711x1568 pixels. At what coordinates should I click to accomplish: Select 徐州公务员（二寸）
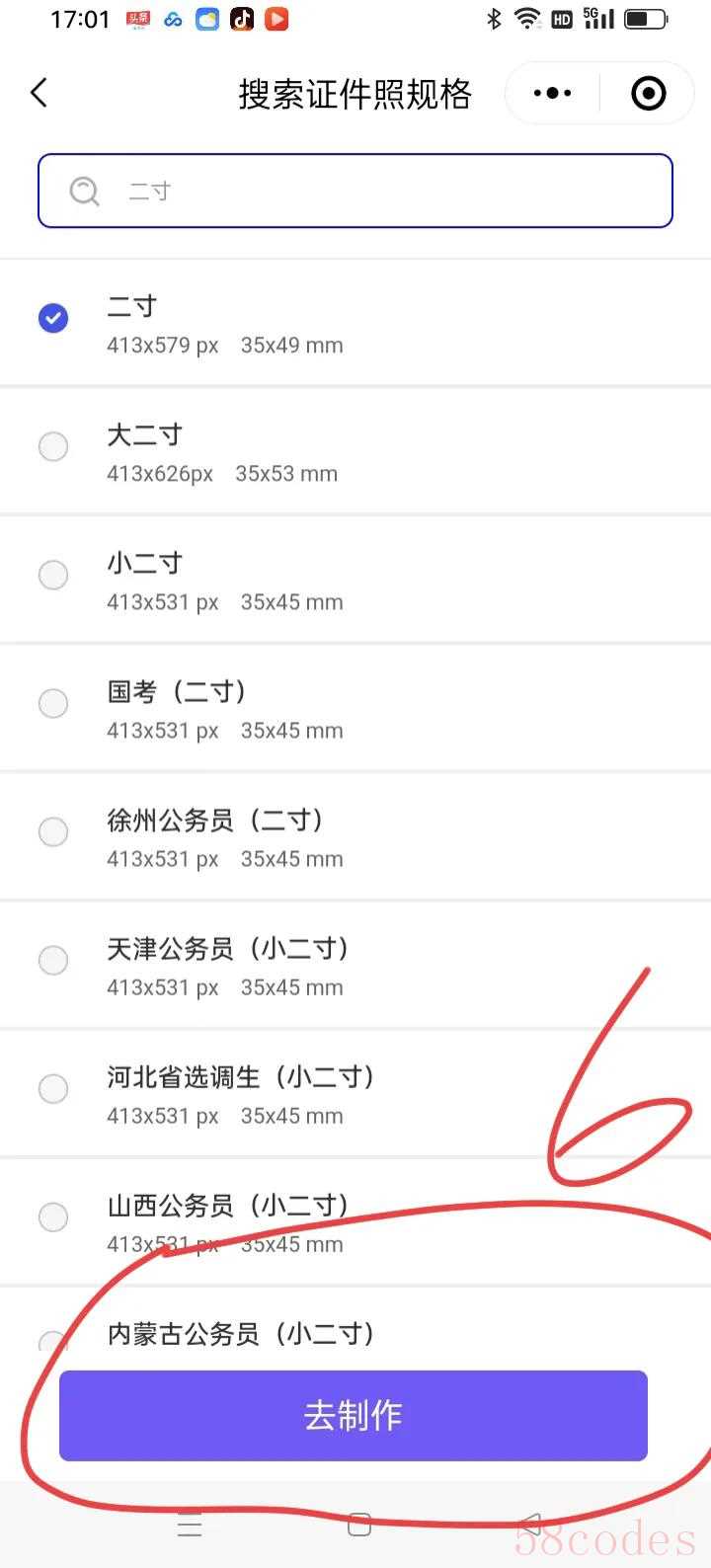click(355, 835)
